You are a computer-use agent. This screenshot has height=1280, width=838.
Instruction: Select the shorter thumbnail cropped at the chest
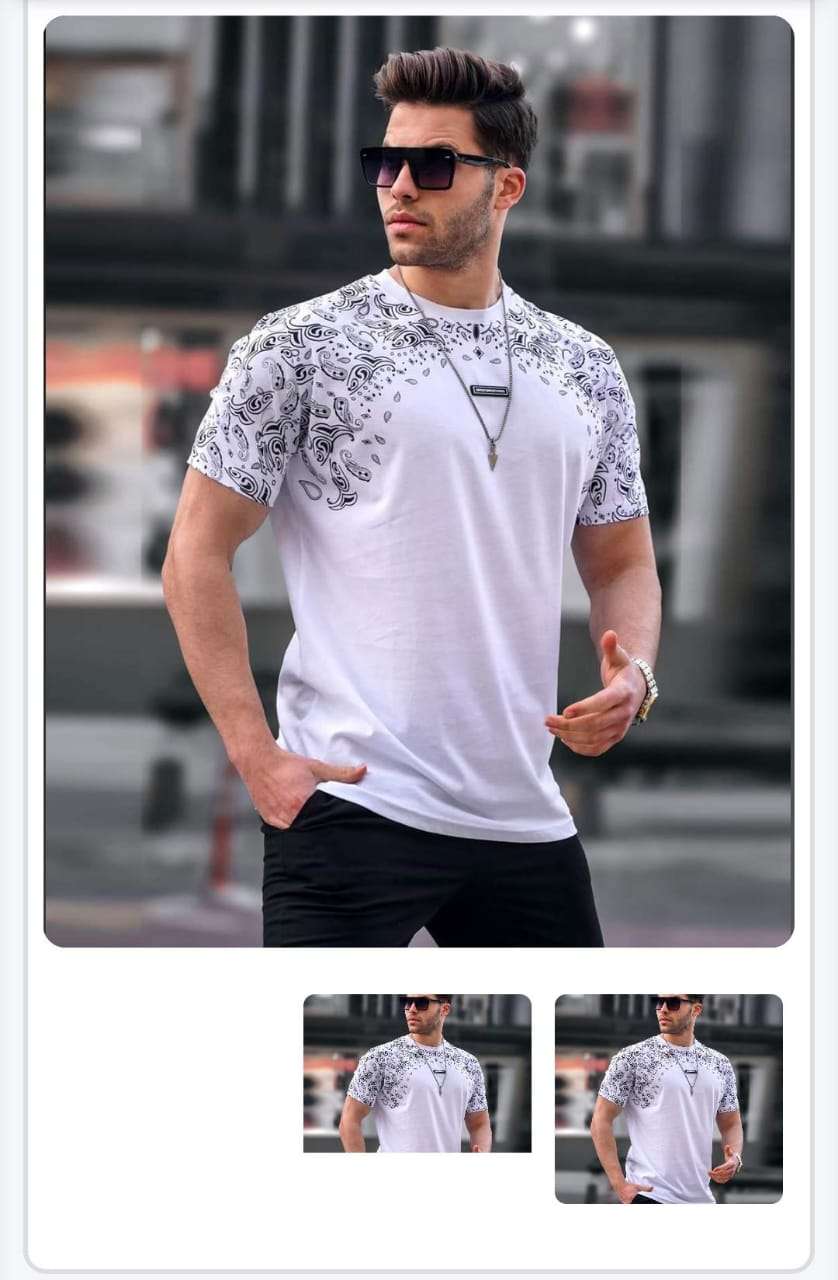tap(417, 1073)
